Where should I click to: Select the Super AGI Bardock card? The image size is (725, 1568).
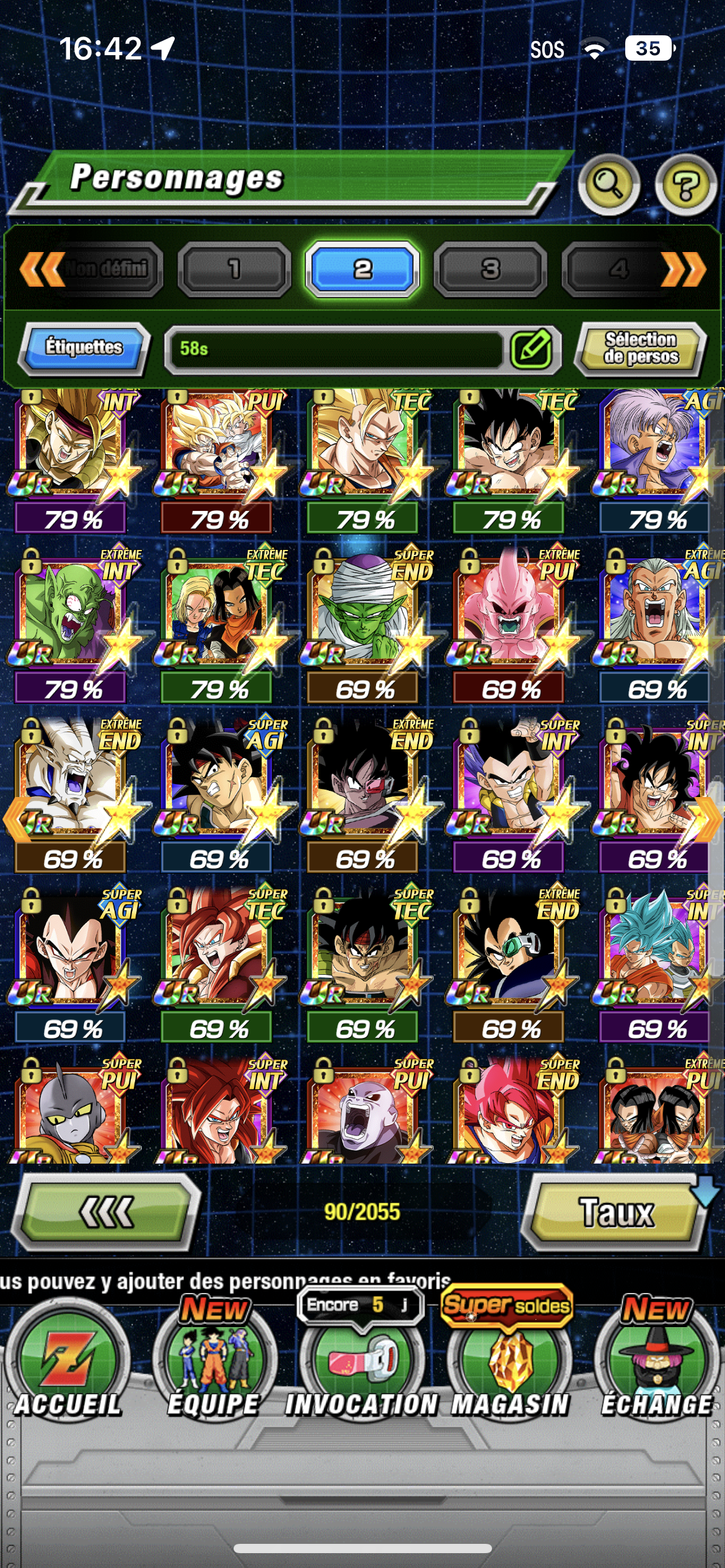click(x=218, y=782)
